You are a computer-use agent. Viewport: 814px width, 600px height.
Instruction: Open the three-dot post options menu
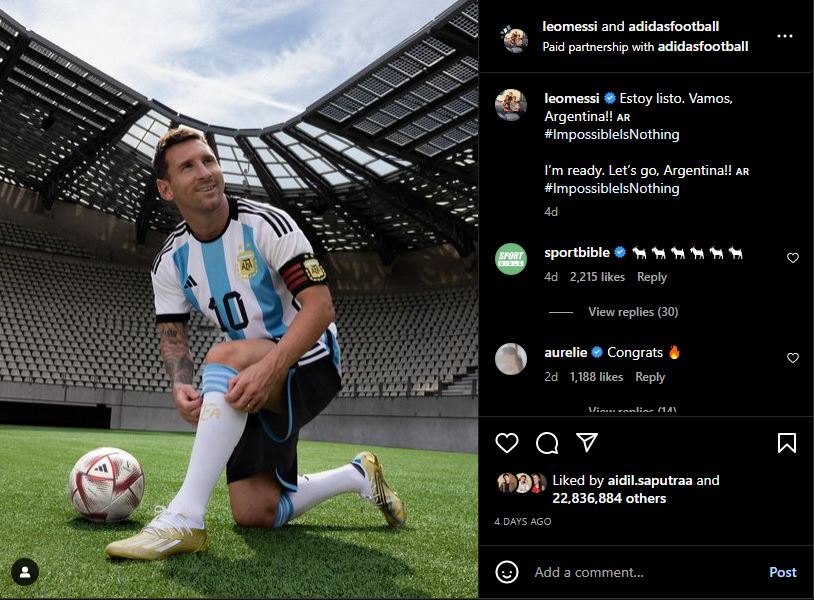784,36
